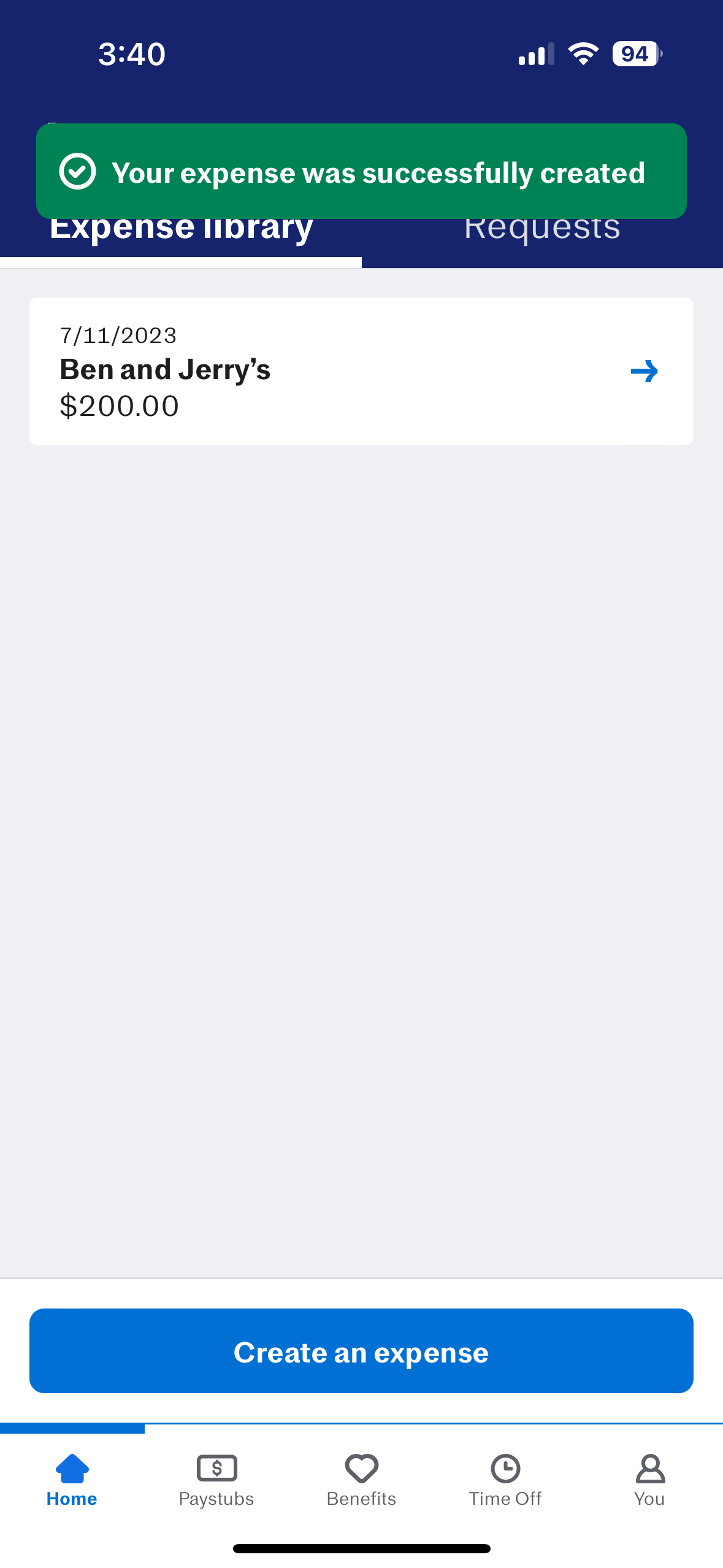The image size is (723, 1568).
Task: Go to the You profile tab
Action: pos(649,1480)
